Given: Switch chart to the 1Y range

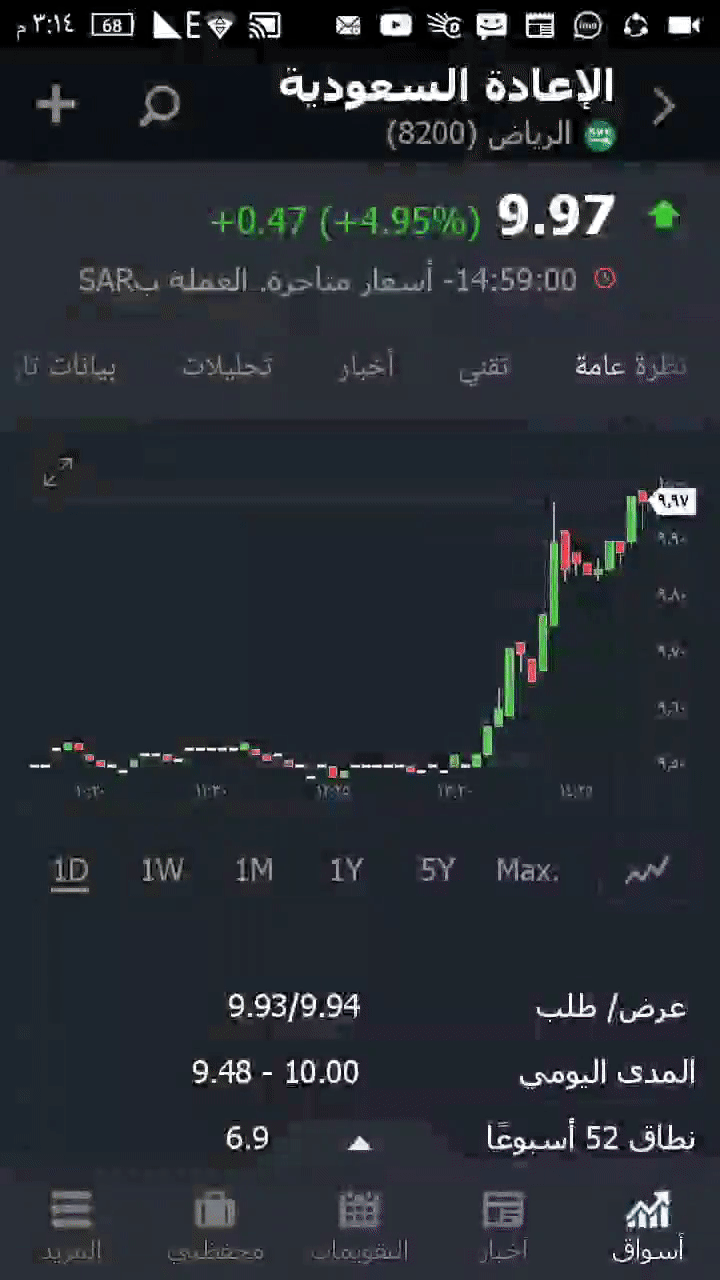Looking at the screenshot, I should (346, 871).
